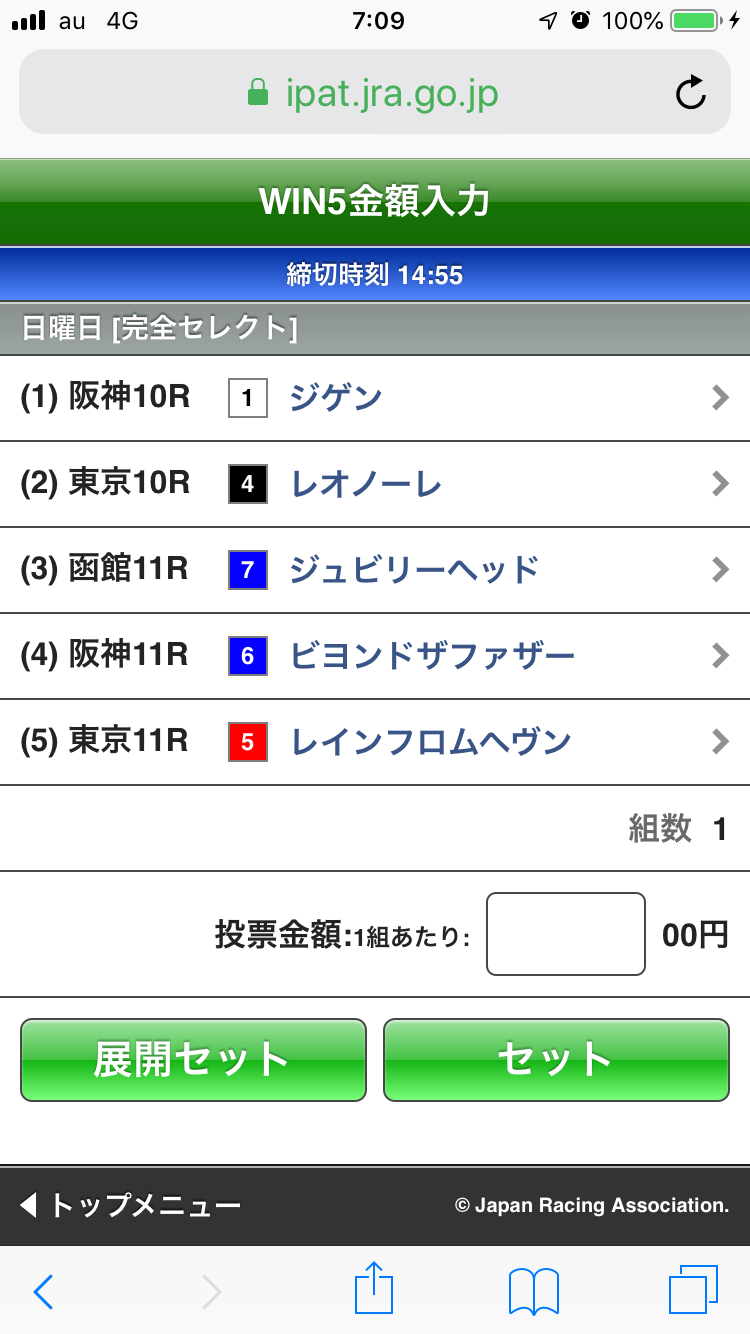Tap the WIN5金額入力 title bar

pos(375,200)
